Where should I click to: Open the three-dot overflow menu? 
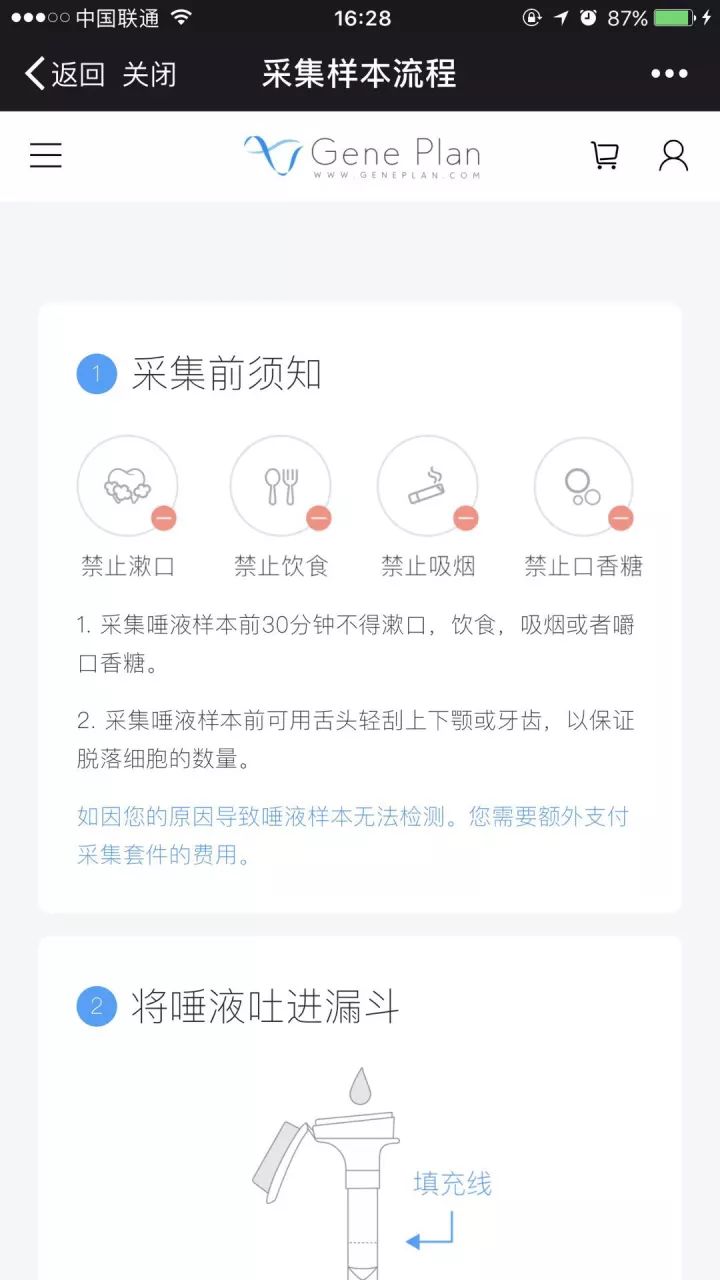(669, 74)
